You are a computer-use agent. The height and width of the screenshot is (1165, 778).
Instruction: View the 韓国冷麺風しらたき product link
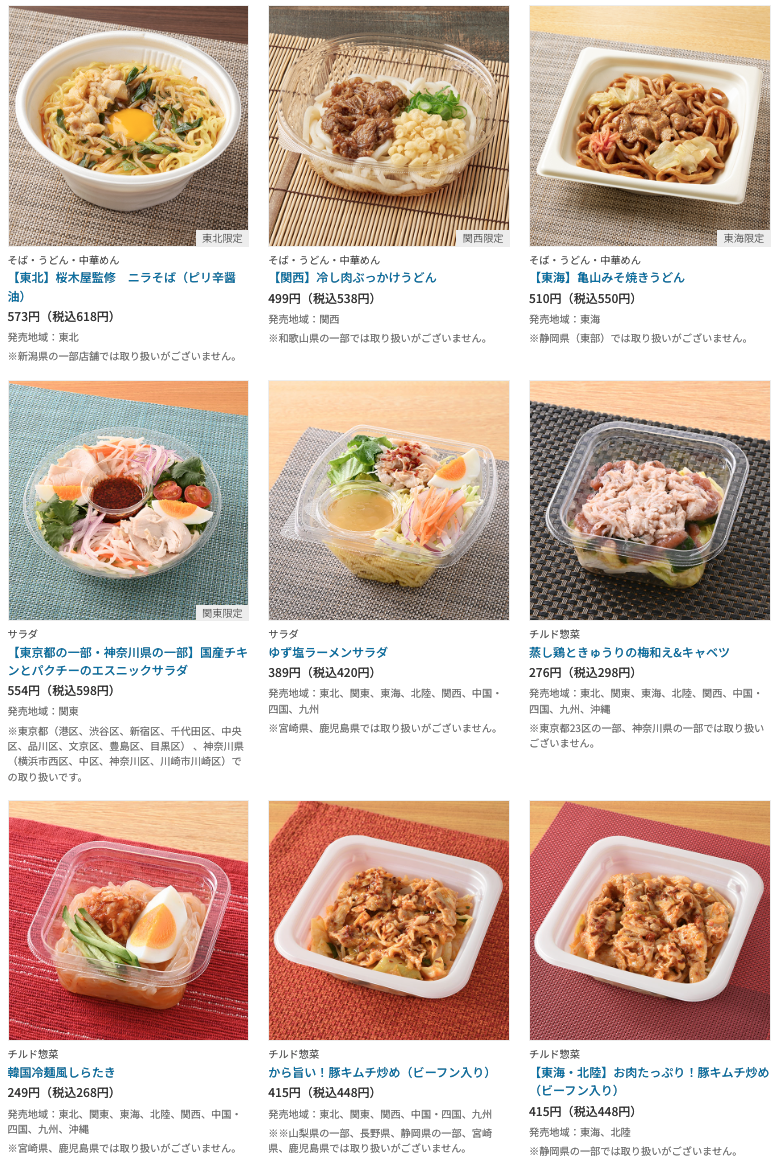pyautogui.click(x=61, y=1073)
